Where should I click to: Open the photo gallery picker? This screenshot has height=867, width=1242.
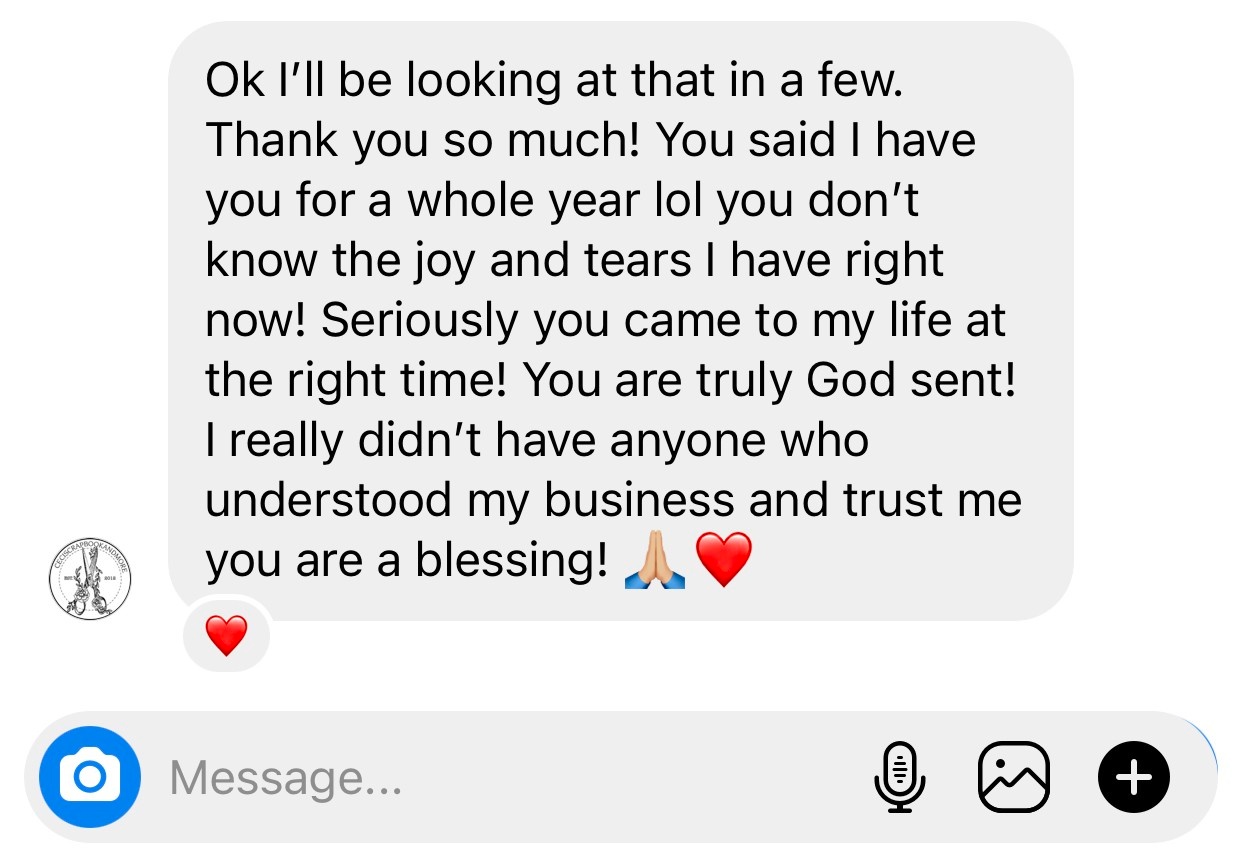1013,777
